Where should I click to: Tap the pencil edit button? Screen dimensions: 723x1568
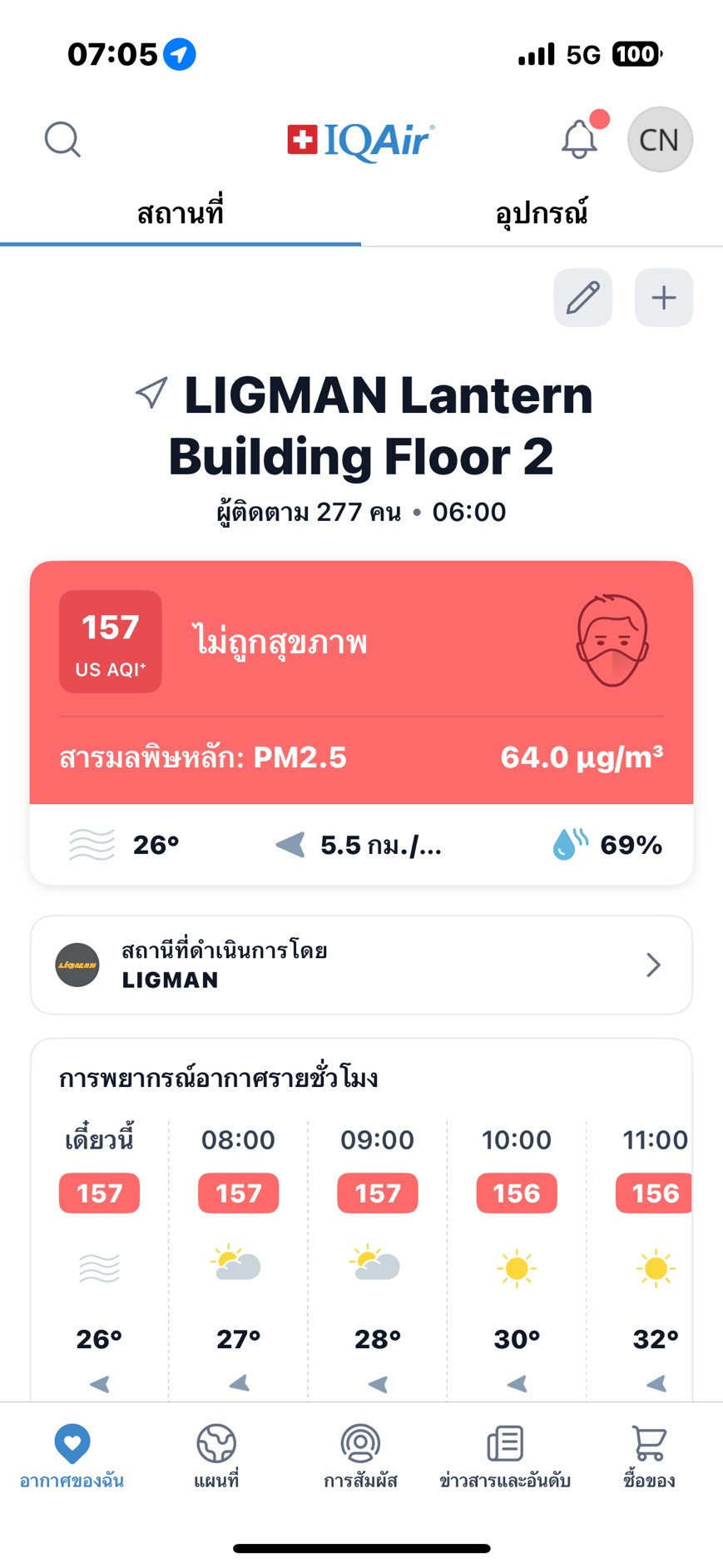582,297
